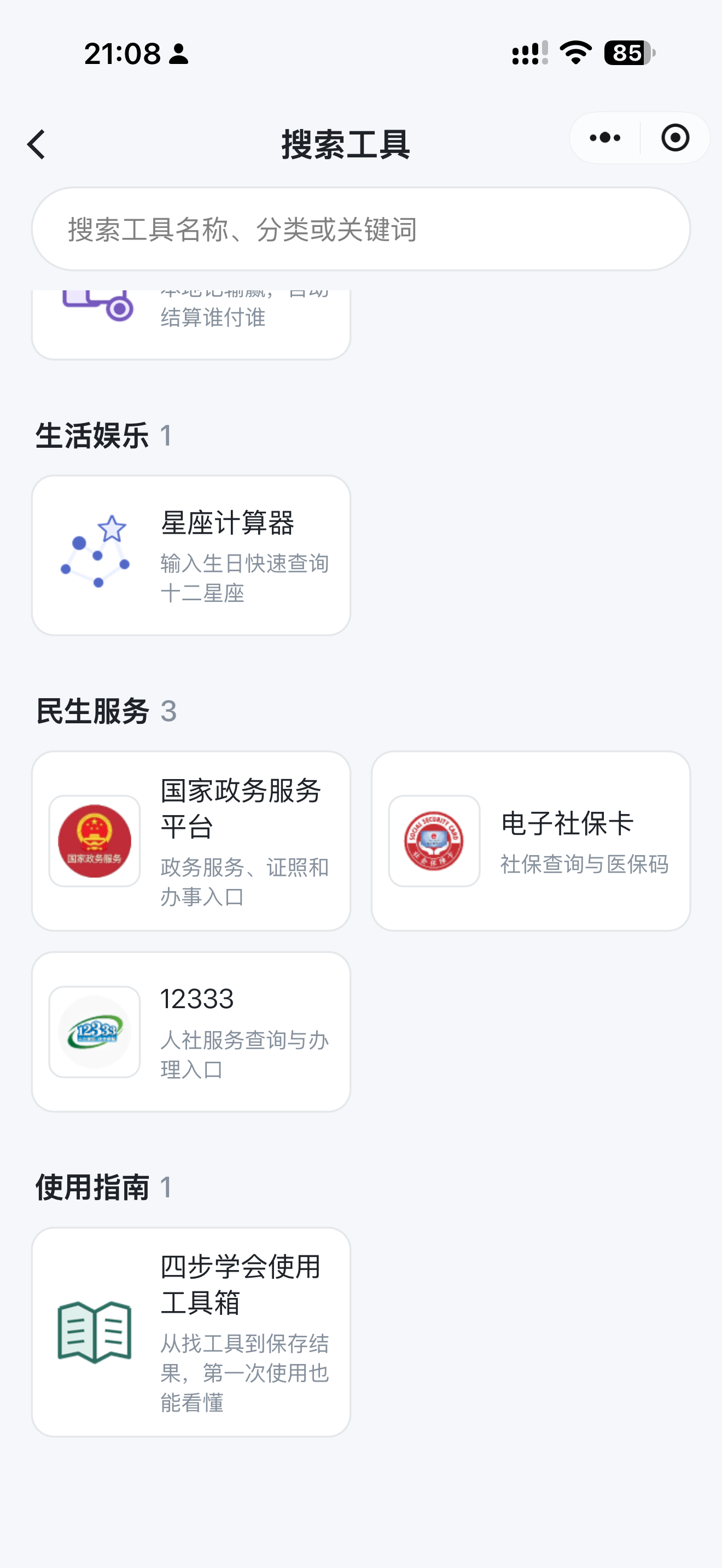The width and height of the screenshot is (722, 1568).
Task: Open 四步学会使用工具箱 guide card
Action: point(191,1332)
